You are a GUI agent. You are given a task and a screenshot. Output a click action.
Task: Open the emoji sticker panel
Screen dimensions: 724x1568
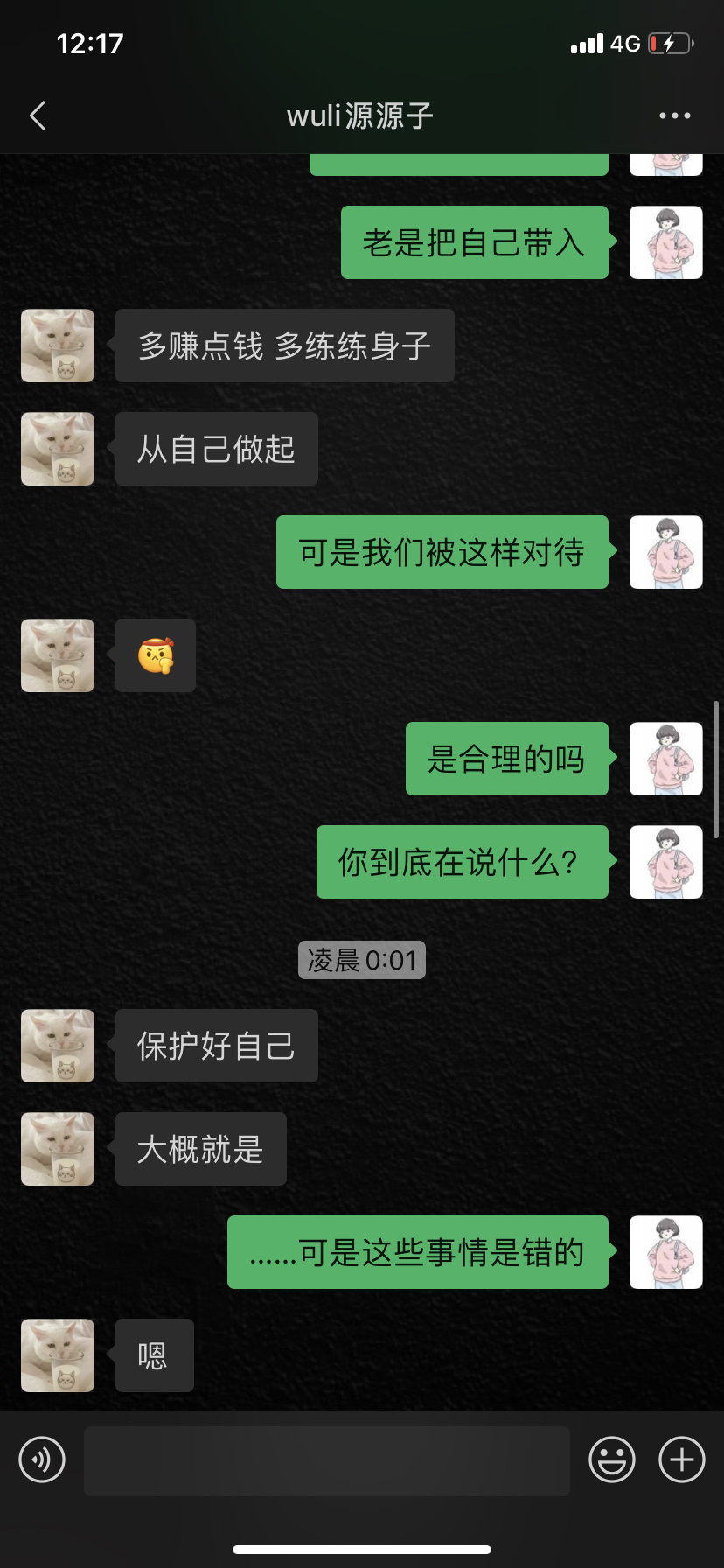pyautogui.click(x=611, y=1459)
